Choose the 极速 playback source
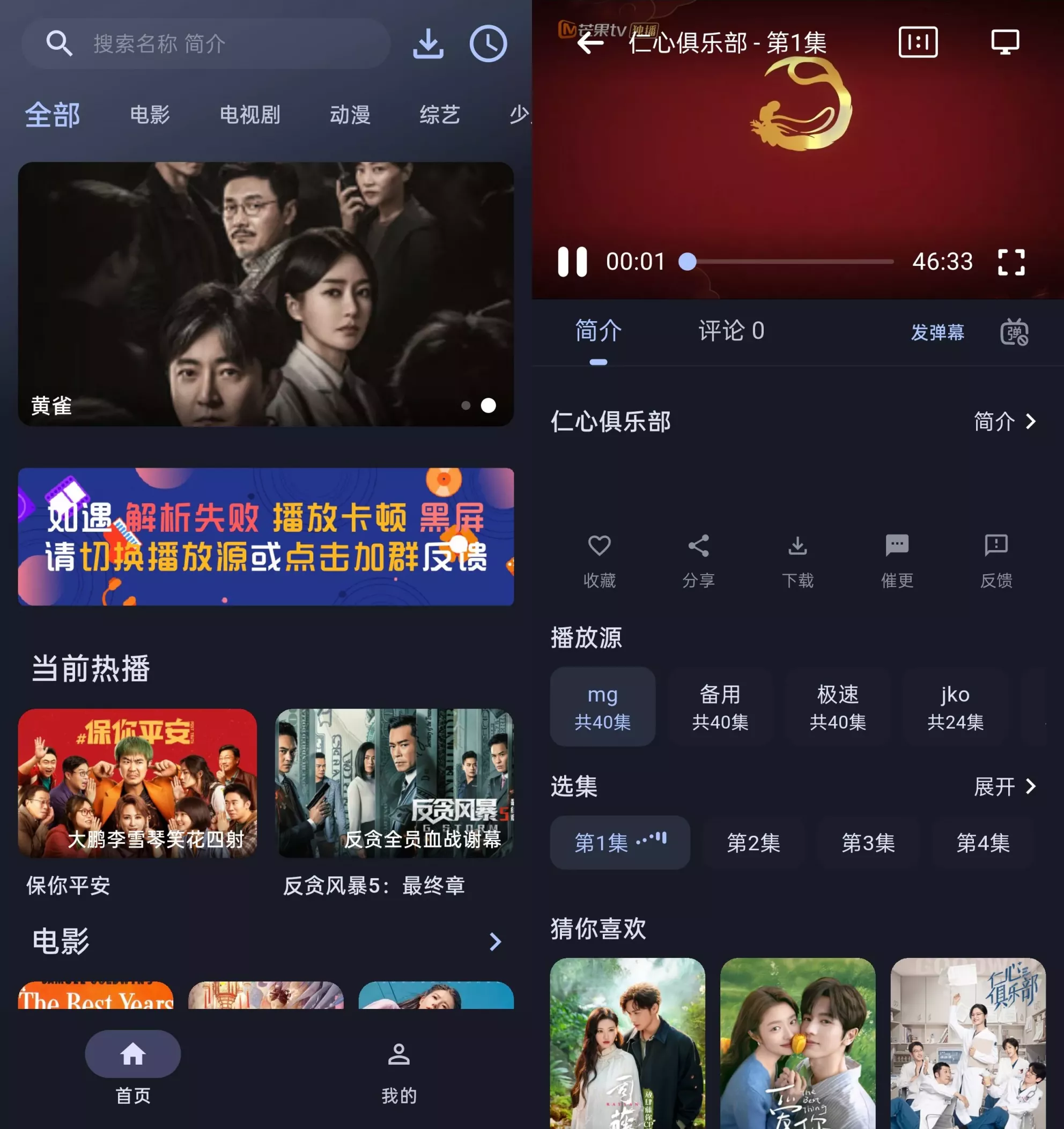This screenshot has height=1129, width=1064. click(838, 706)
